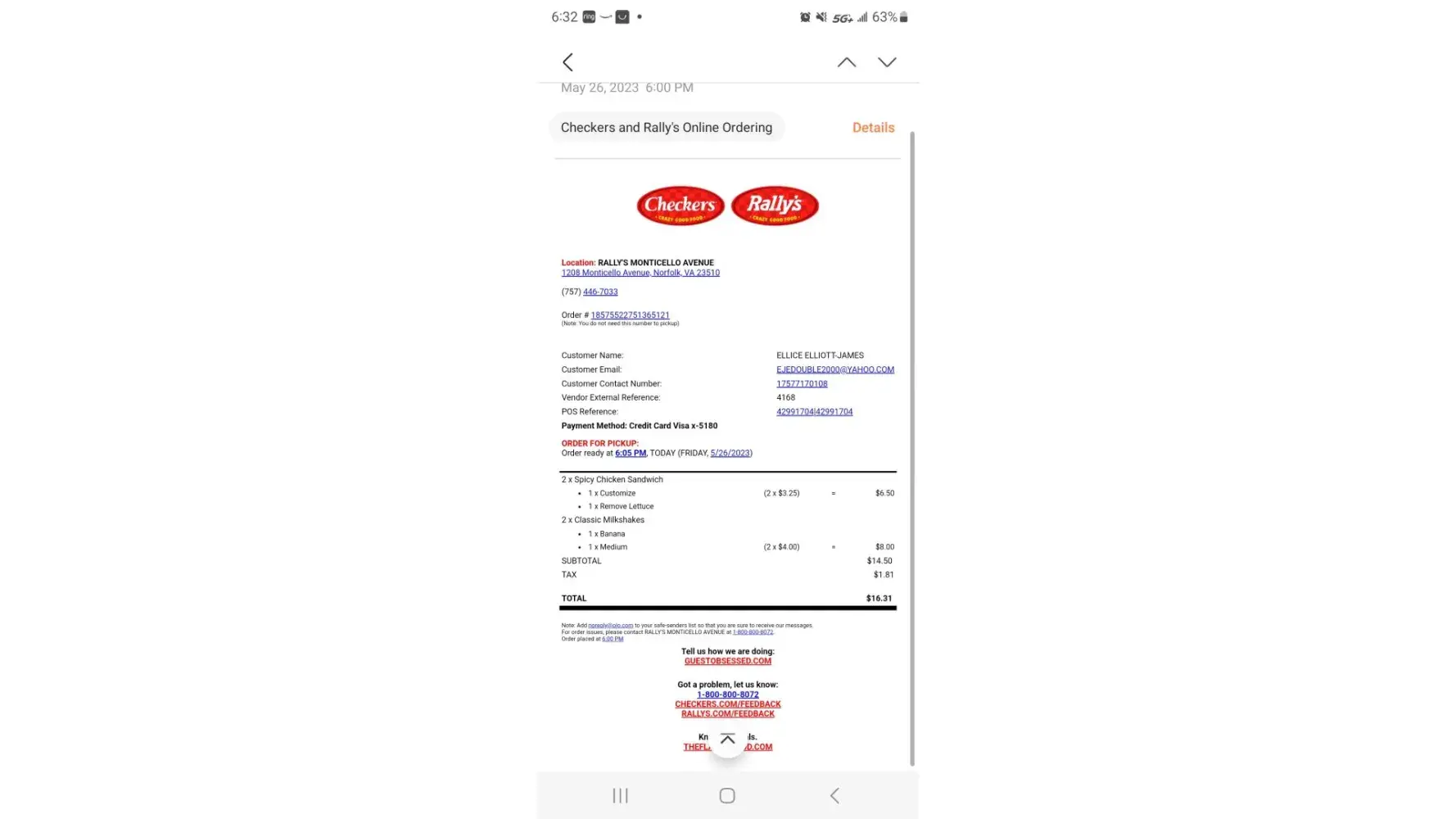Screen dimensions: 1456x819
Task: Go to the home screen
Action: [x=727, y=795]
